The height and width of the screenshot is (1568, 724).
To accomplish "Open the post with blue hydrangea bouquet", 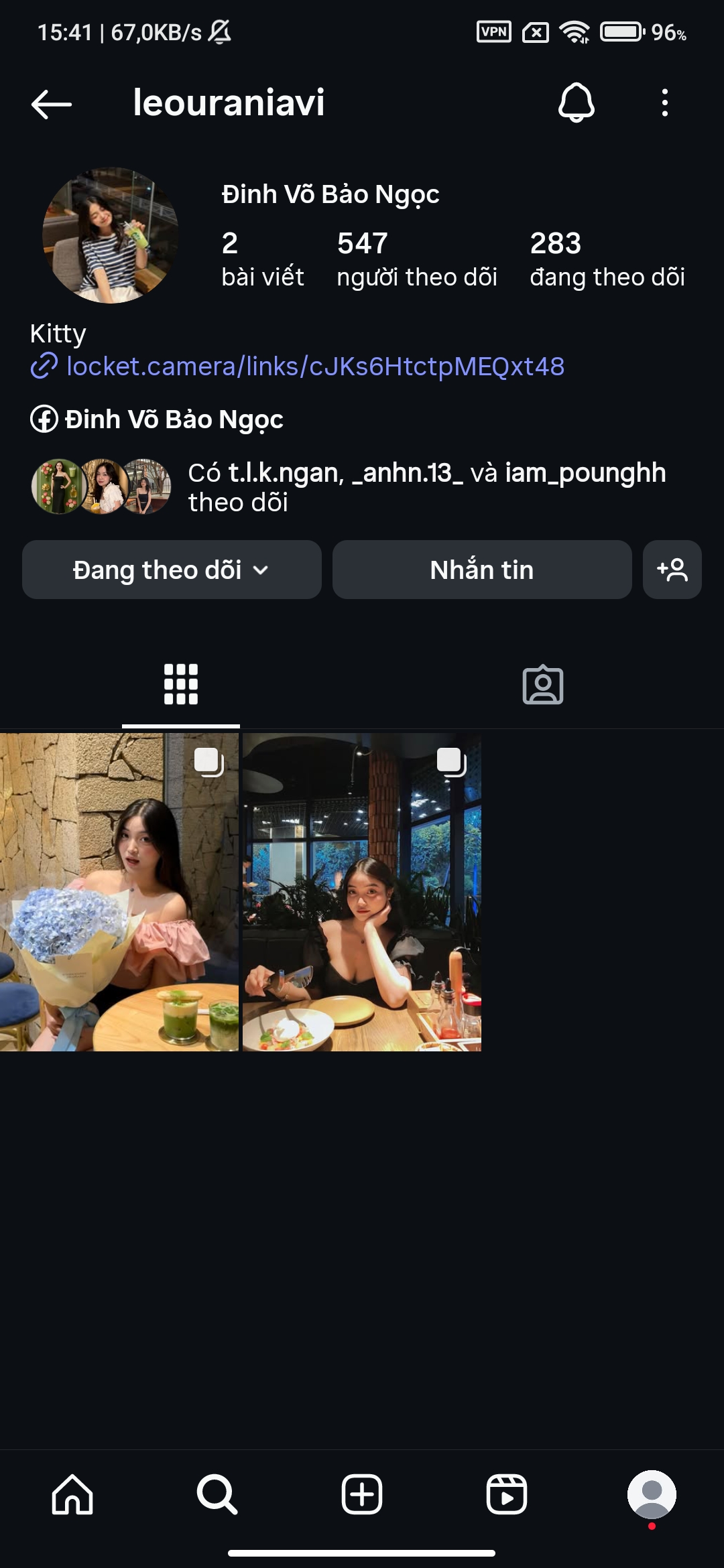I will (x=119, y=892).
